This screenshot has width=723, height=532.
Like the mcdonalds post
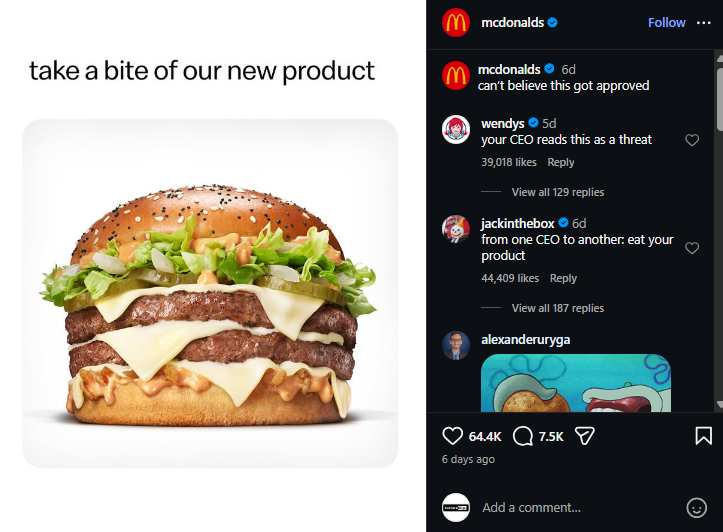tap(453, 436)
